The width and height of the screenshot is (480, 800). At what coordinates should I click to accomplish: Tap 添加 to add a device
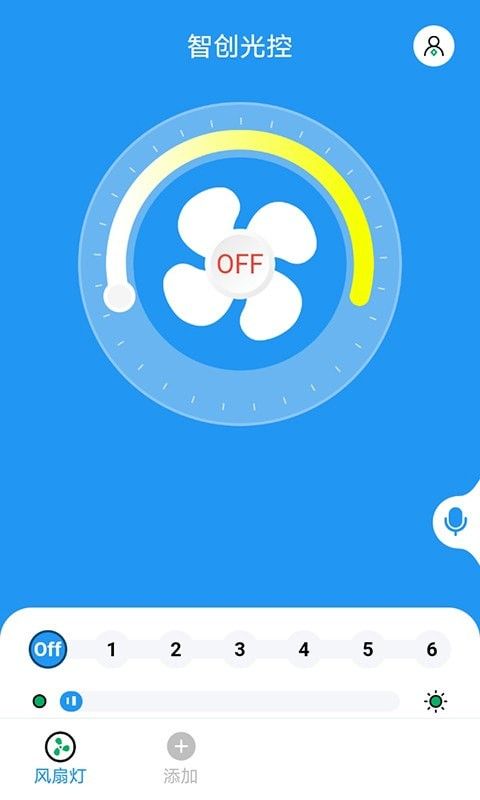tap(181, 758)
